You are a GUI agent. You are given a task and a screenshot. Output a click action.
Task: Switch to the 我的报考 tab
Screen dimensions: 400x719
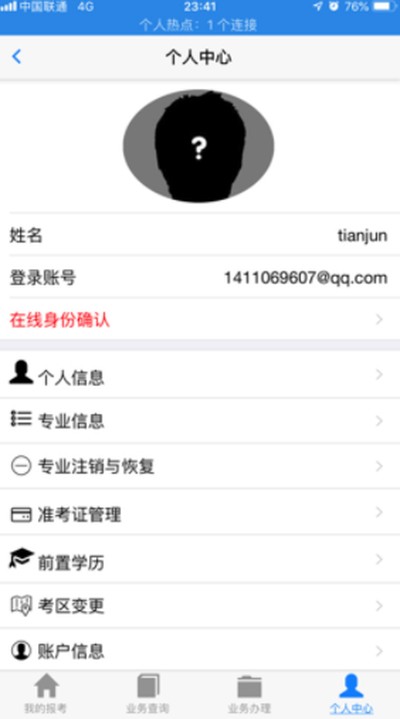(46, 694)
